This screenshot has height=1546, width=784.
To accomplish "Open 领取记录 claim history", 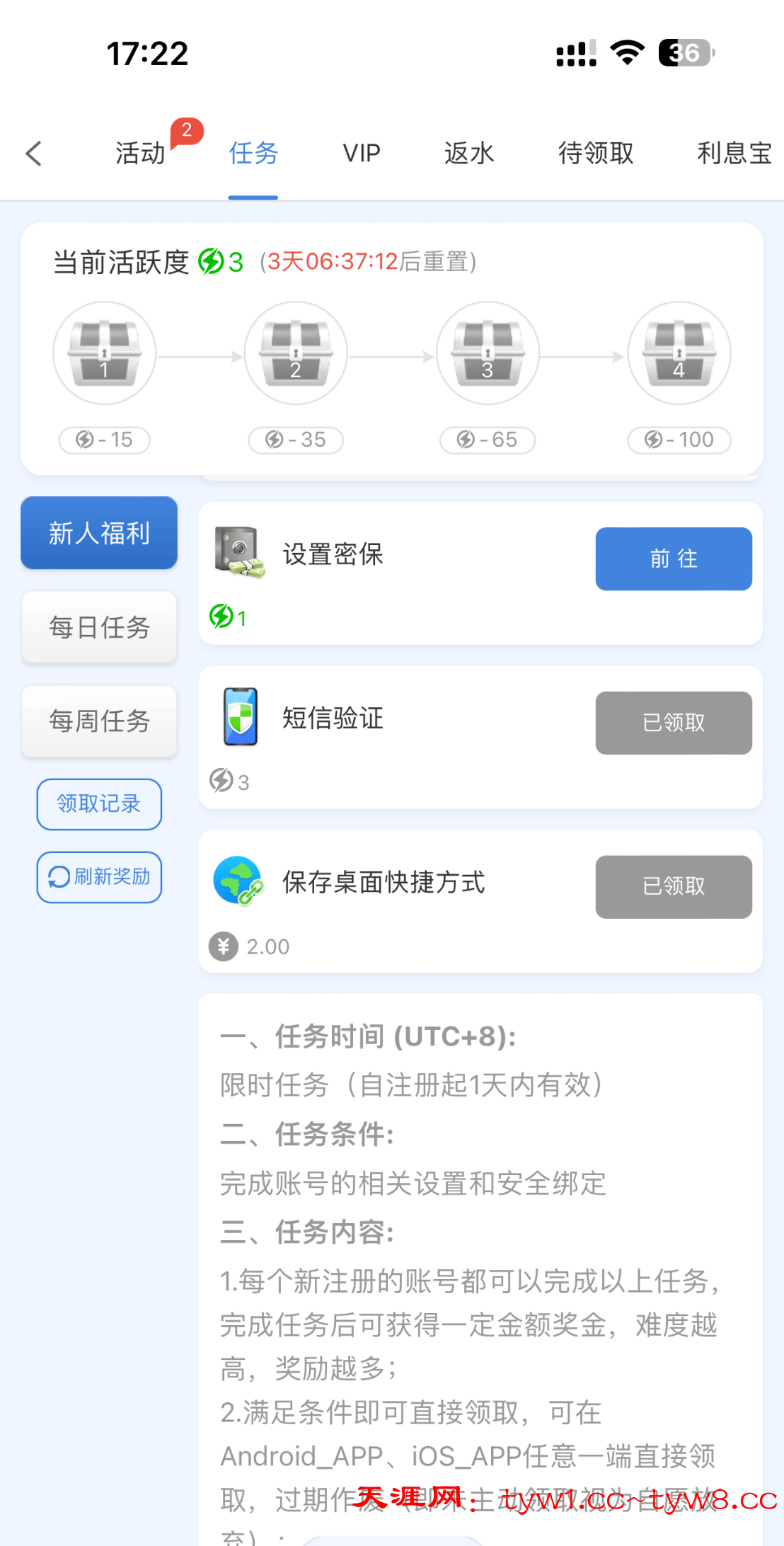I will pyautogui.click(x=99, y=804).
